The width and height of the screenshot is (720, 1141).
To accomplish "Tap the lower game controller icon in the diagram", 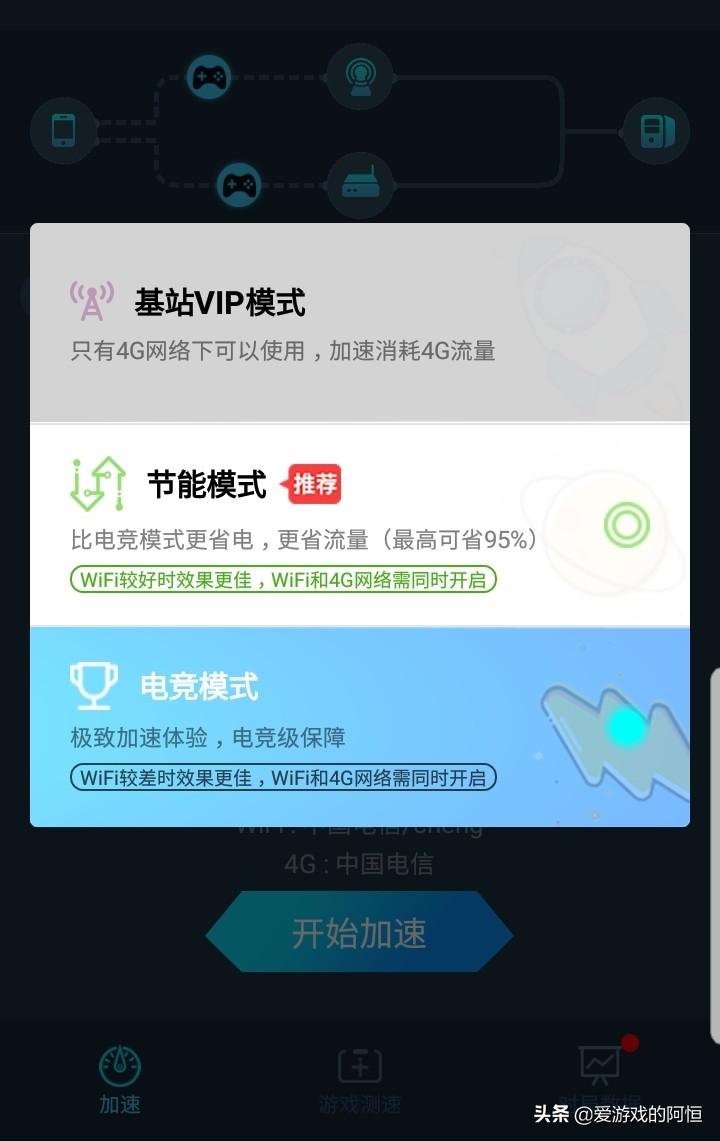I will point(240,185).
